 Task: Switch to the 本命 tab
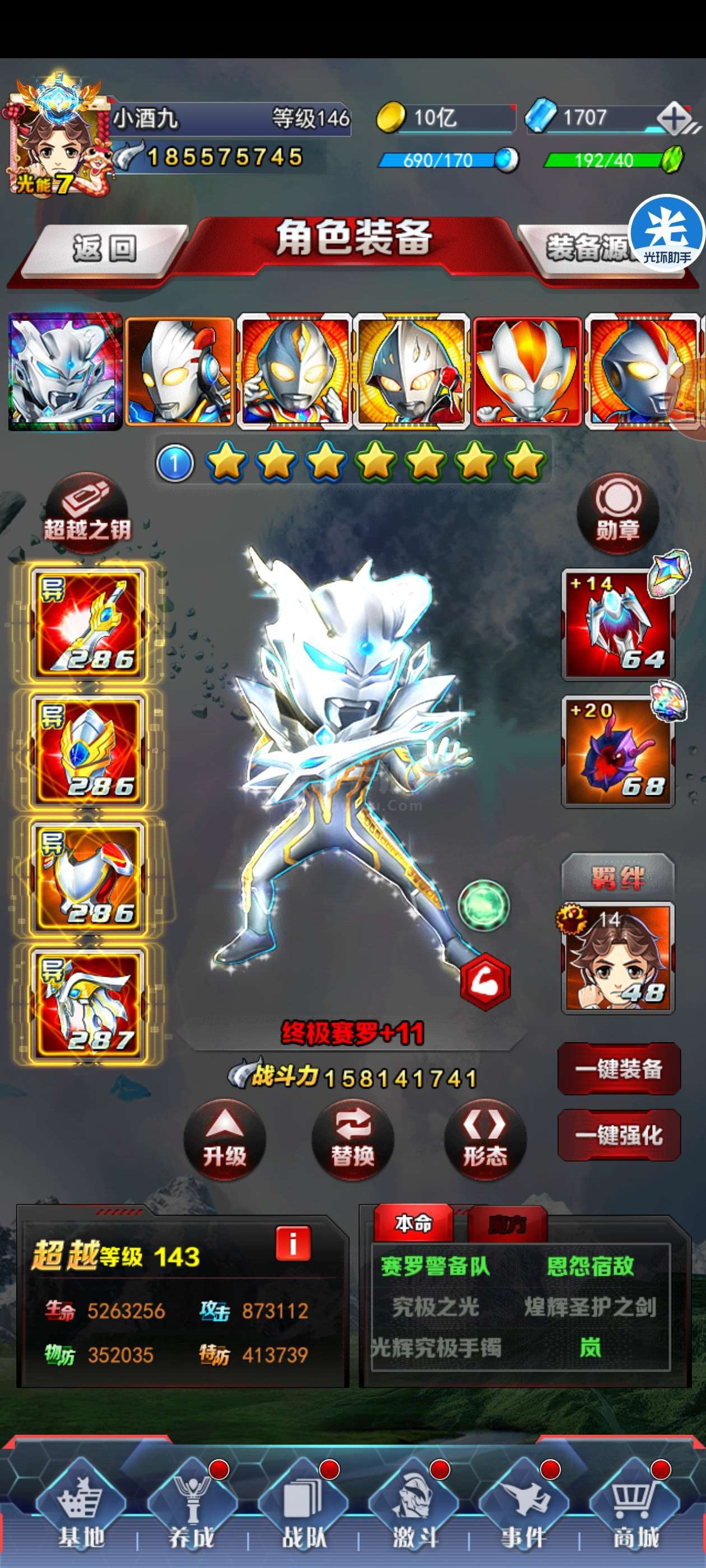point(414,1223)
